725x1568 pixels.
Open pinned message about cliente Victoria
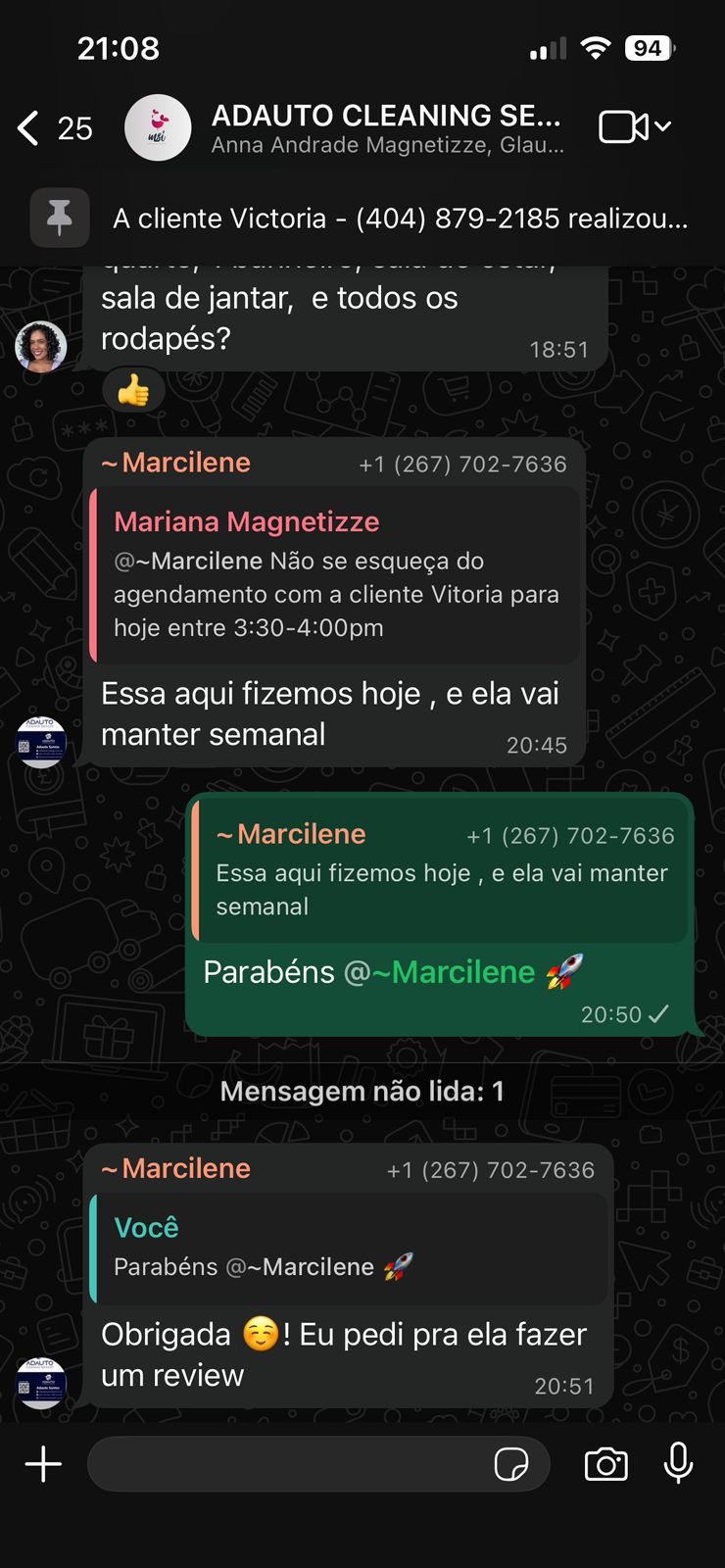[x=392, y=219]
